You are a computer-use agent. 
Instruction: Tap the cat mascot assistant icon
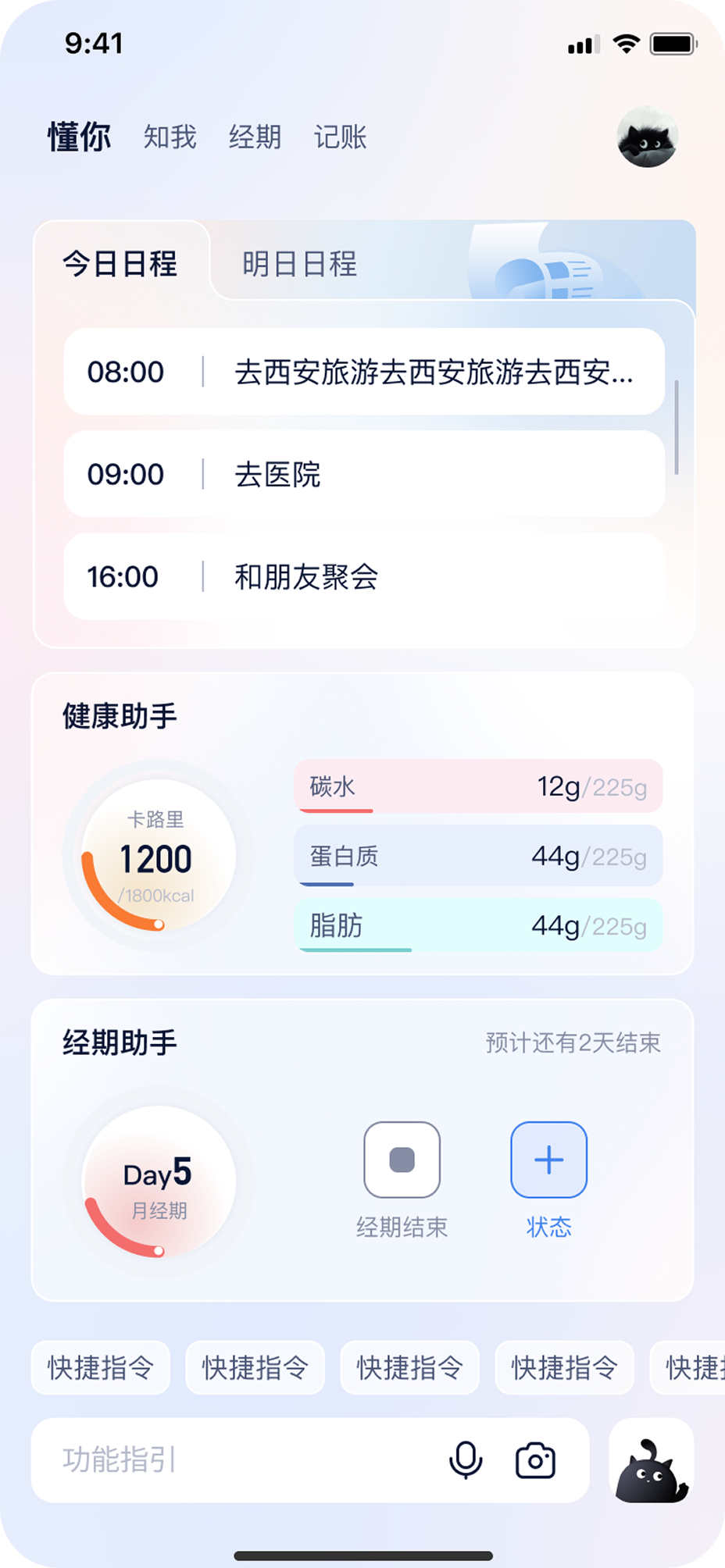(x=651, y=1461)
